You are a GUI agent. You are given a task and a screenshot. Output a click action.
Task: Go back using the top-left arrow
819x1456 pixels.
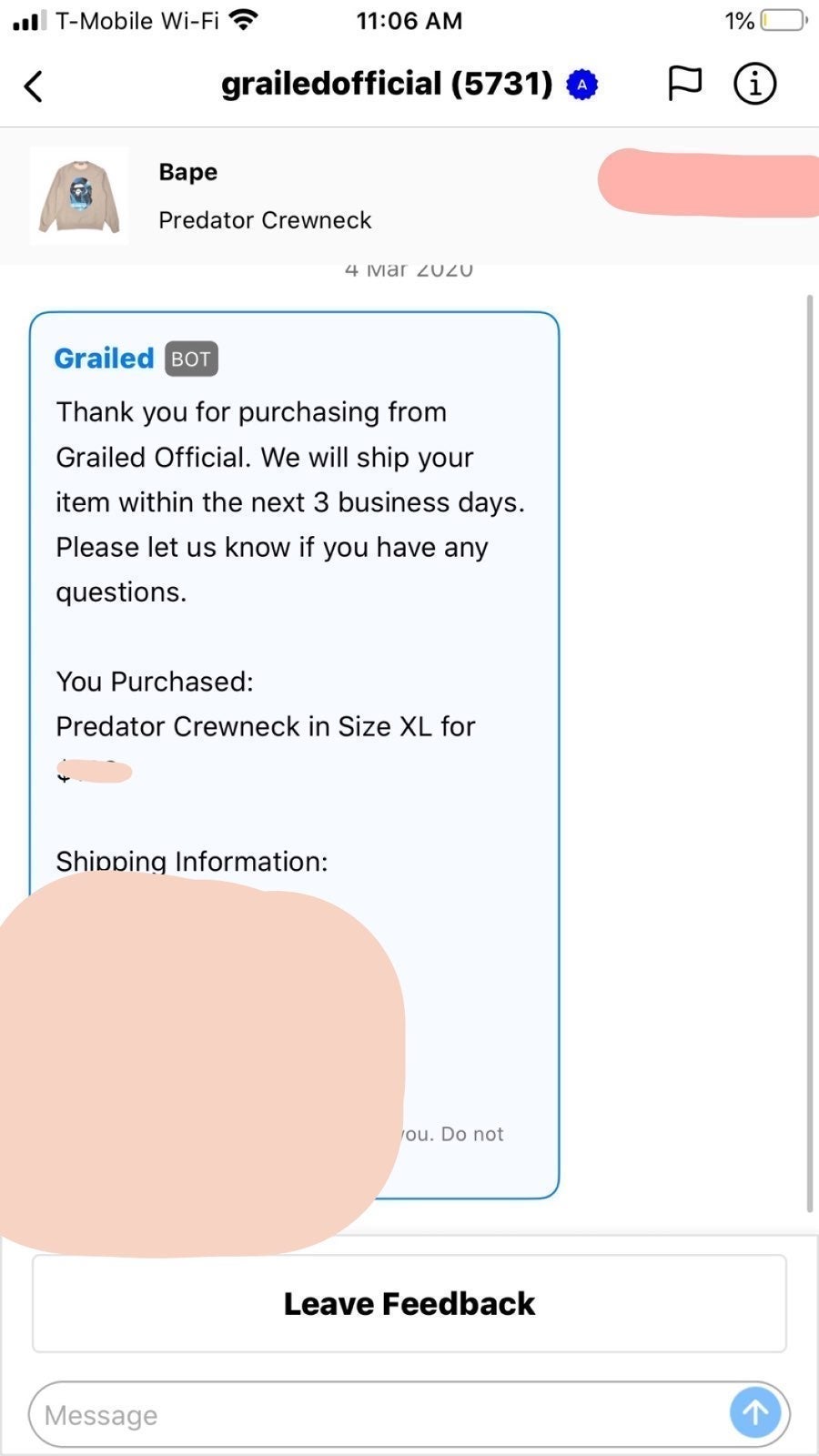34,86
